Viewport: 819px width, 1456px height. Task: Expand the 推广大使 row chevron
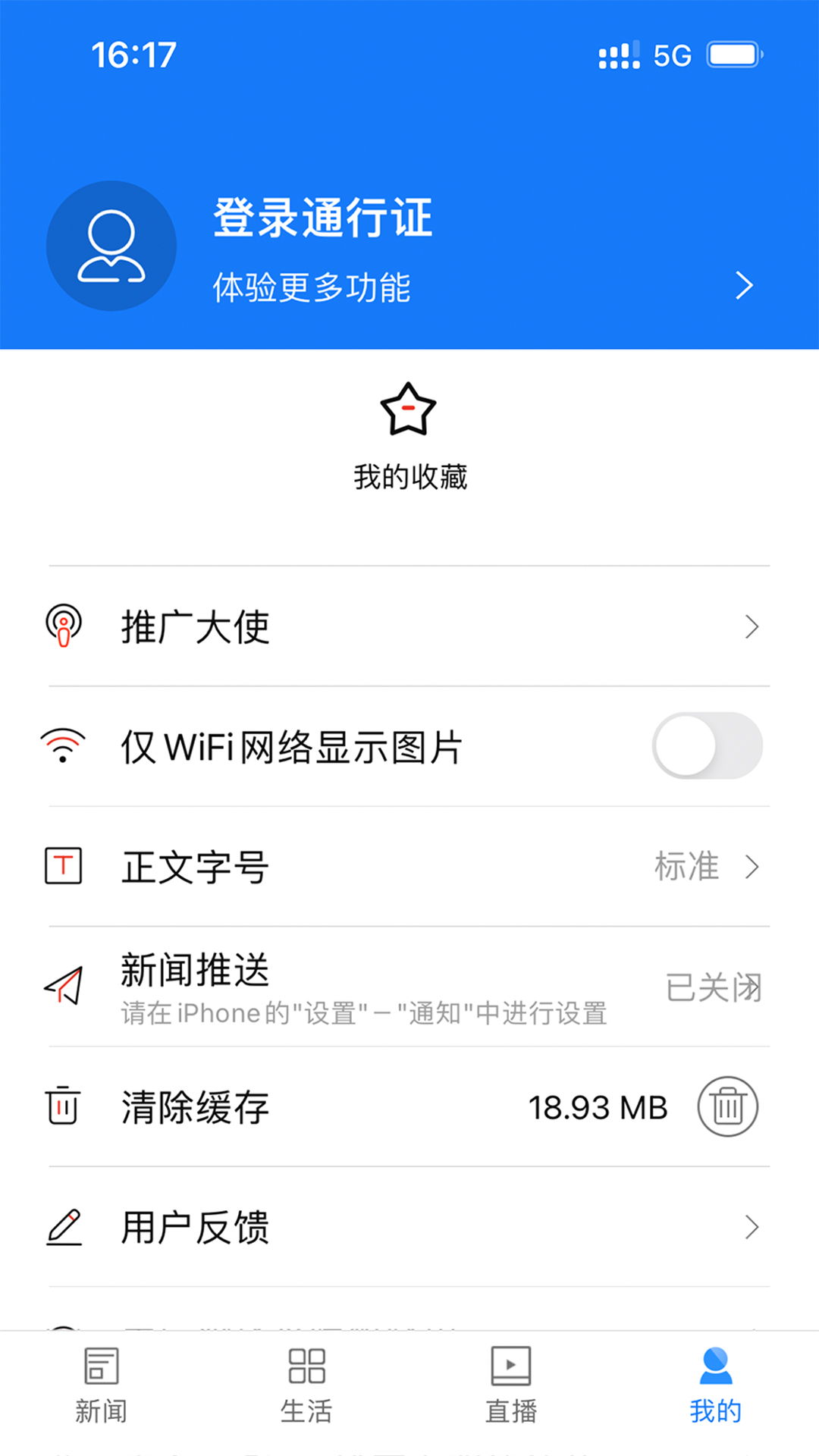[752, 625]
